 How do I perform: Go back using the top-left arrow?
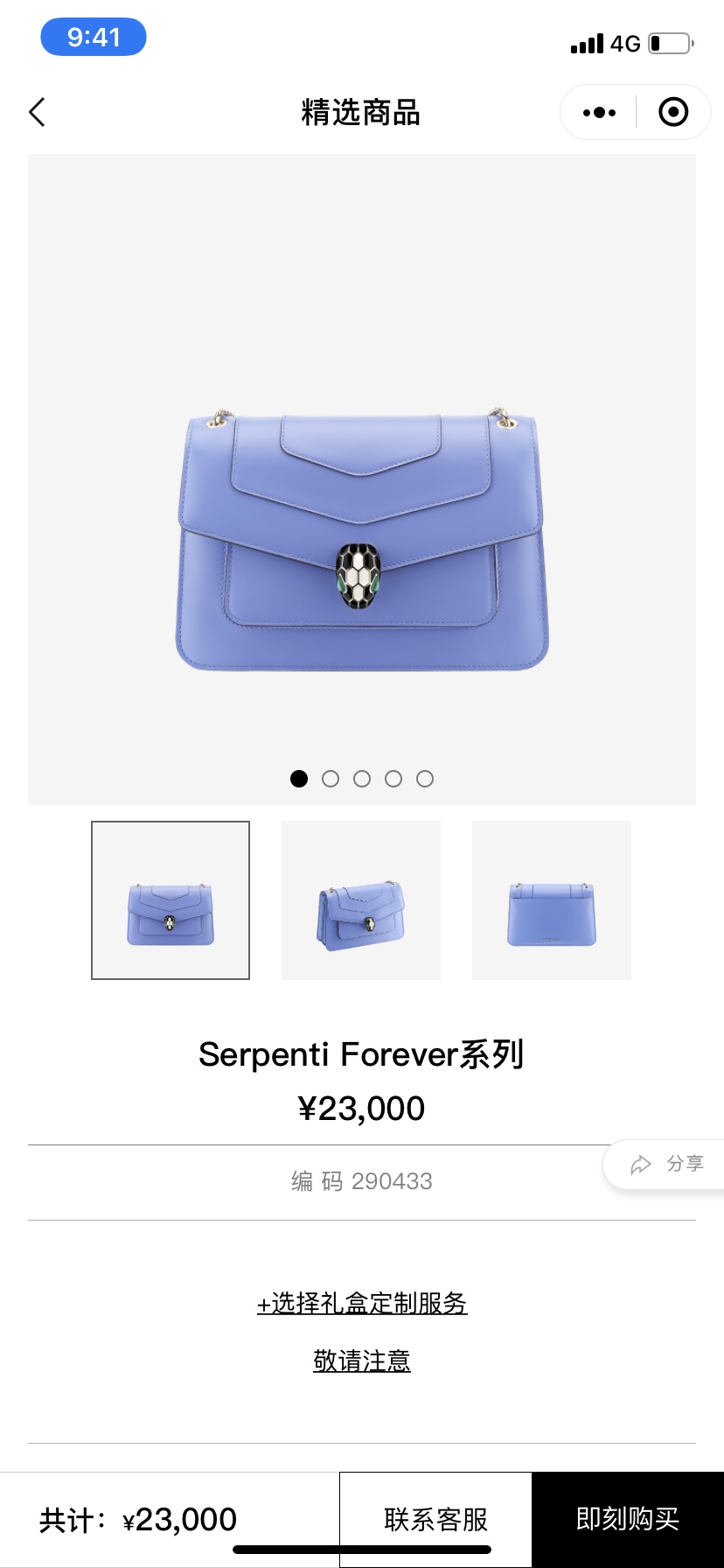tap(37, 112)
